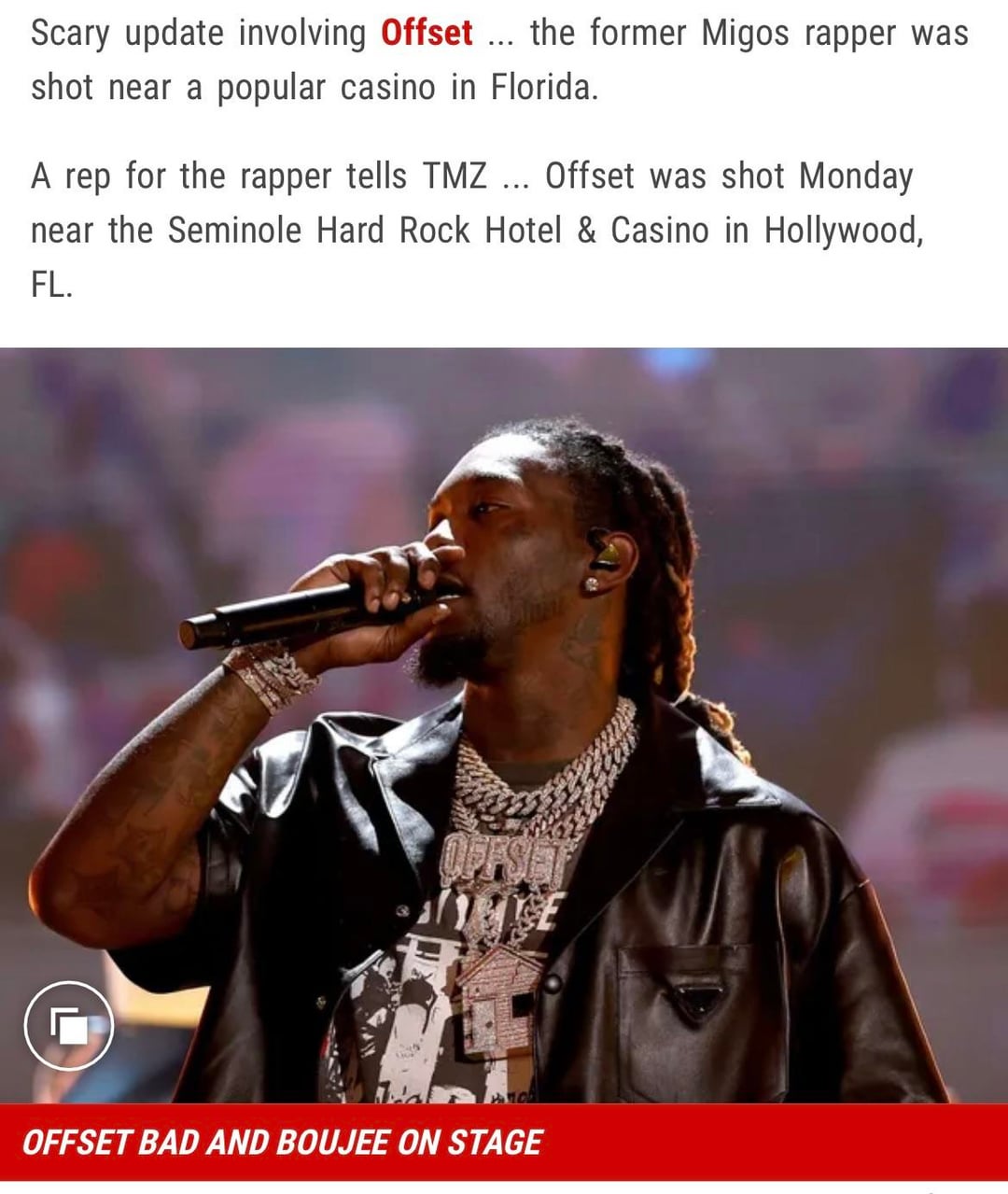This screenshot has height=1194, width=1008.
Task: Open the photo gallery icon
Action: coord(68,1025)
